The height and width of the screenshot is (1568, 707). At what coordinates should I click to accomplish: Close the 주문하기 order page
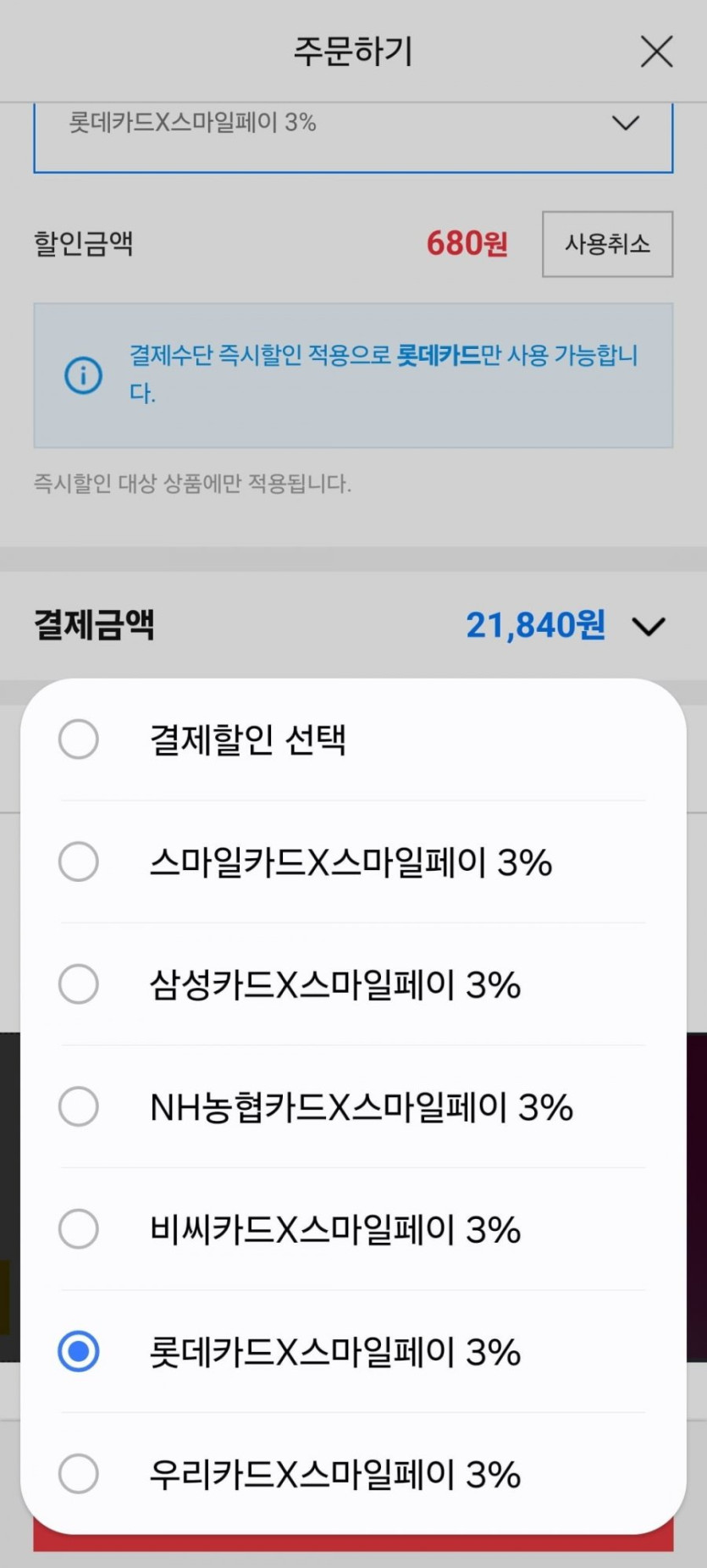point(656,52)
